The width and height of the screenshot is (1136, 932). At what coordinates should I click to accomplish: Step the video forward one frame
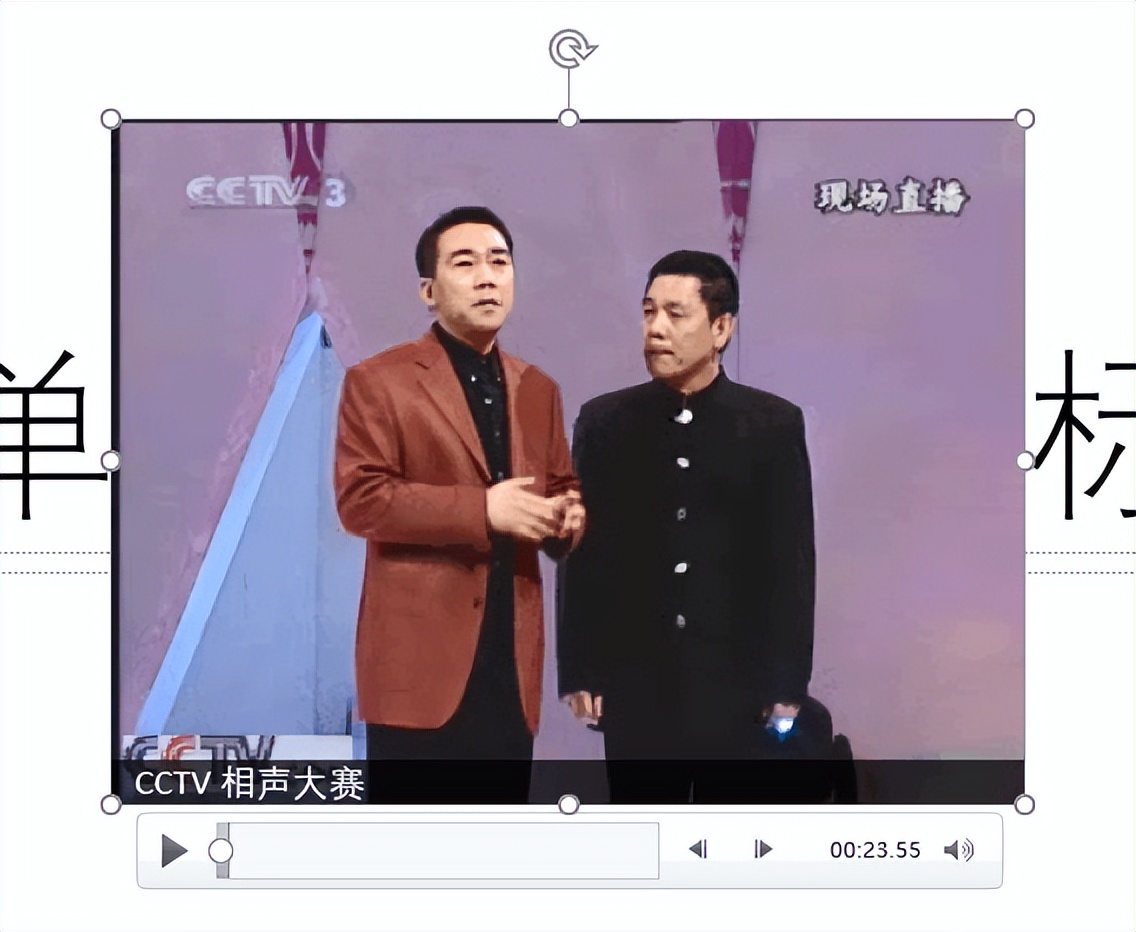(763, 850)
